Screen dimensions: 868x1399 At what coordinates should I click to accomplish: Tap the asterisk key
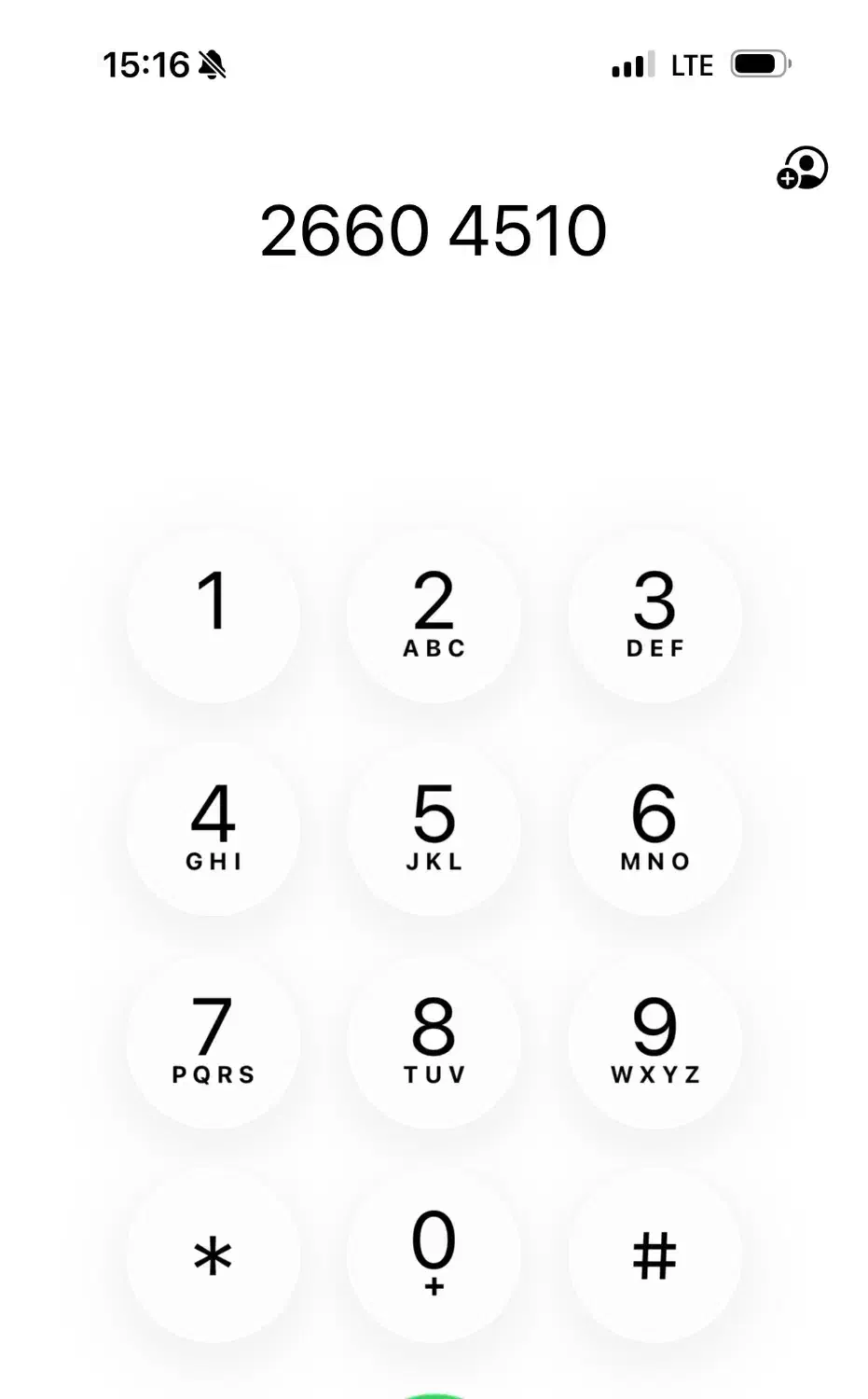click(214, 1254)
